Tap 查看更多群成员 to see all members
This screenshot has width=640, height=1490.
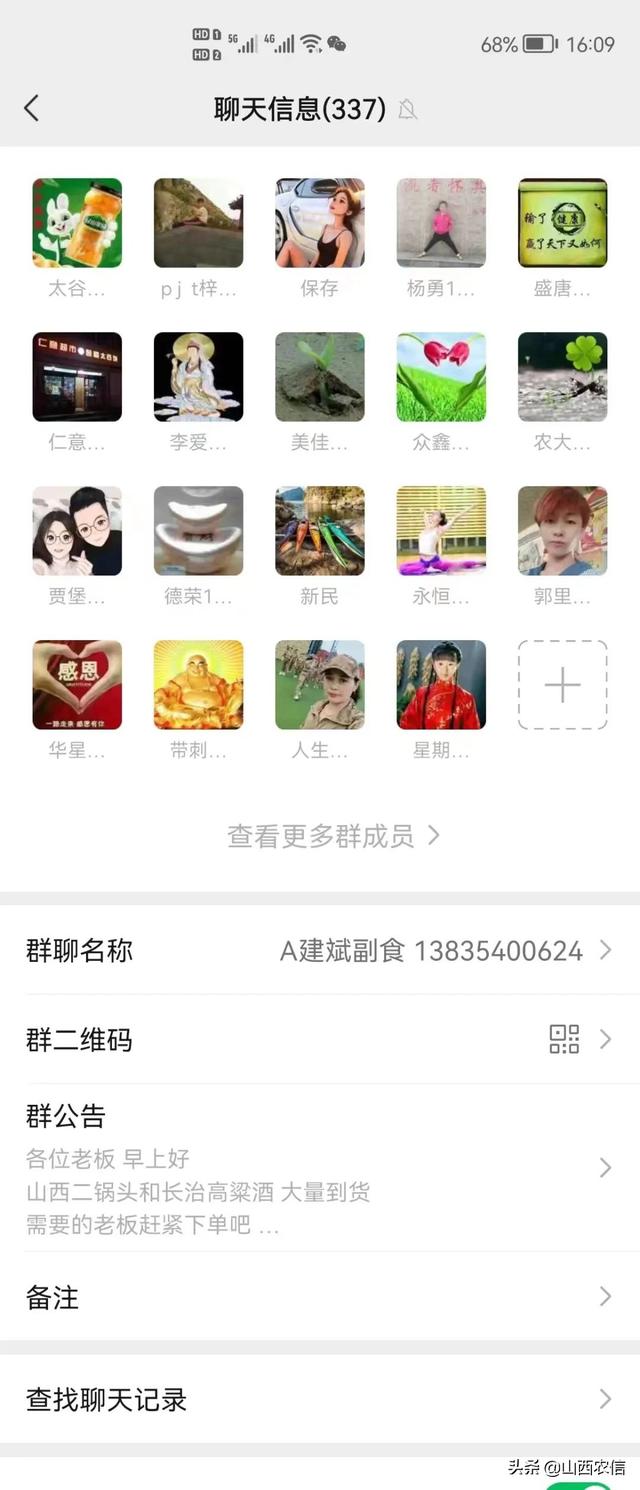pos(332,836)
